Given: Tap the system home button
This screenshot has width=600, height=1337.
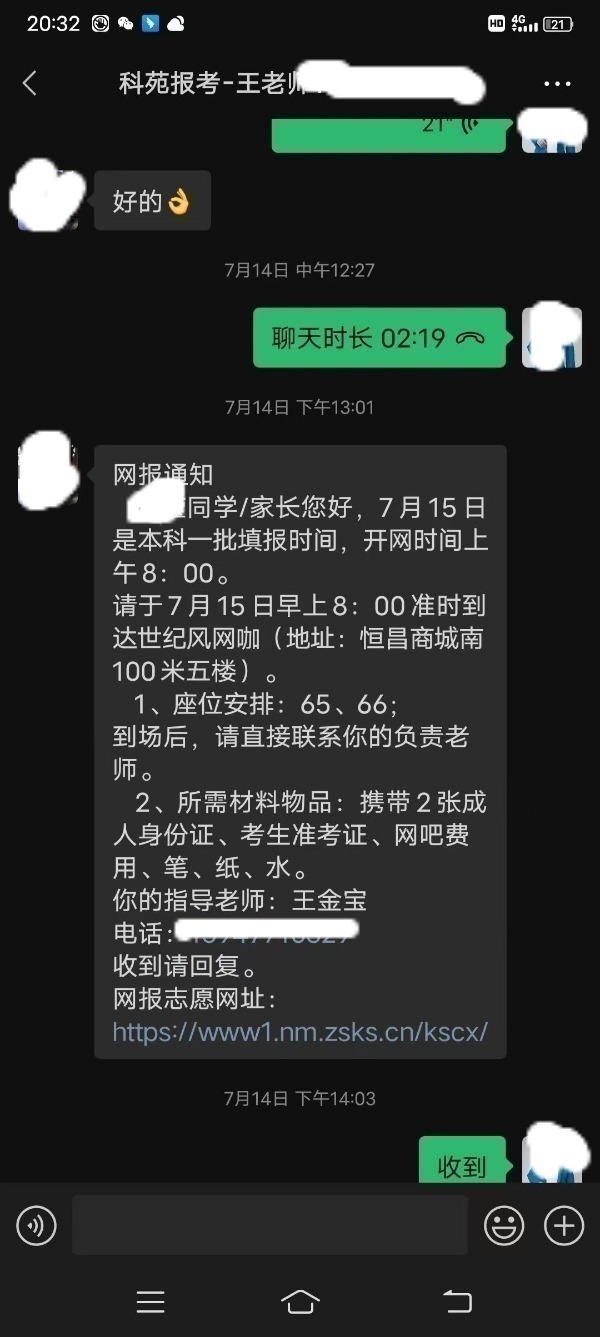Looking at the screenshot, I should click(x=300, y=1301).
